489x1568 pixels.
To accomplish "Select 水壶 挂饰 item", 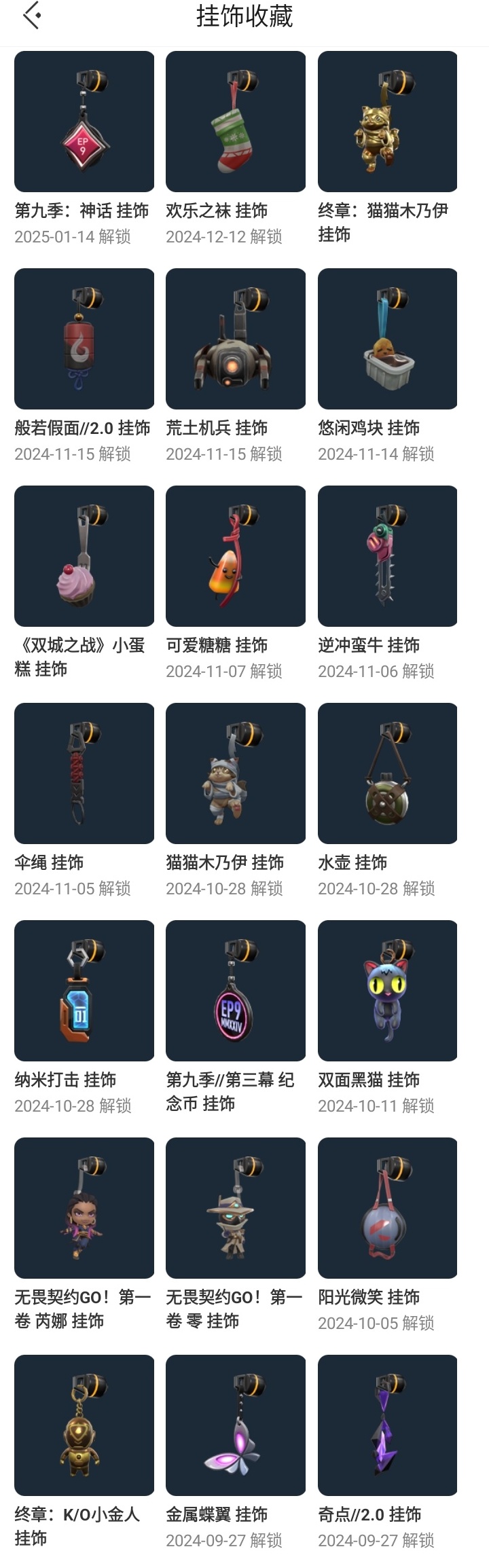I will 387,773.
